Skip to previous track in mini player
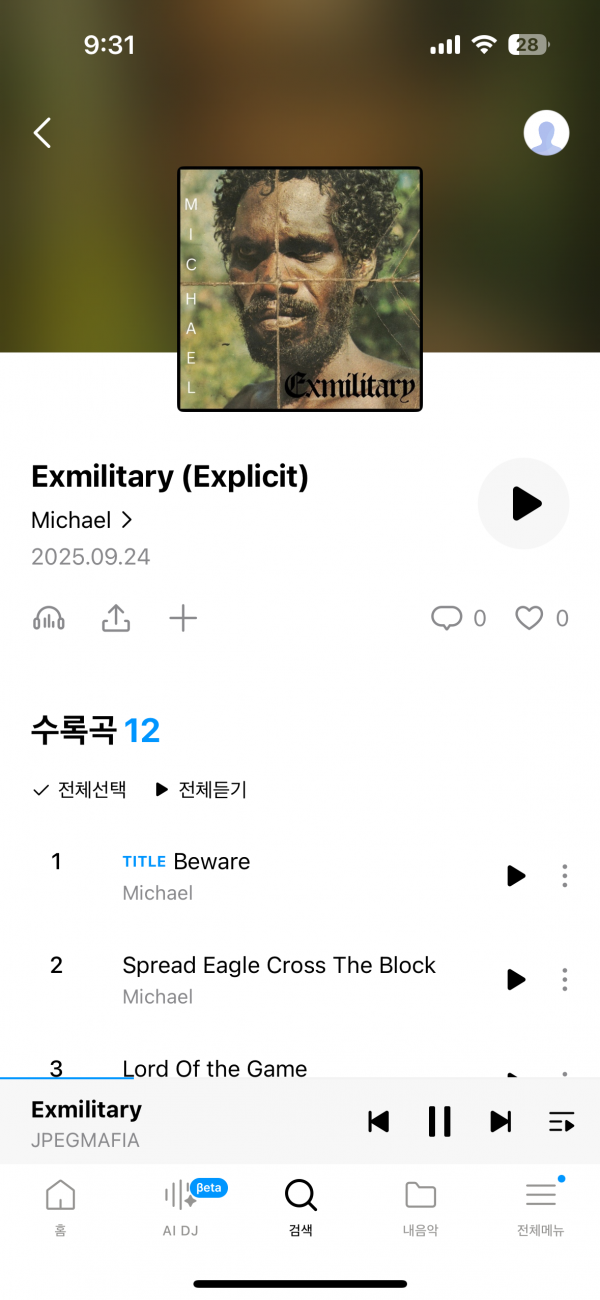 point(378,1122)
